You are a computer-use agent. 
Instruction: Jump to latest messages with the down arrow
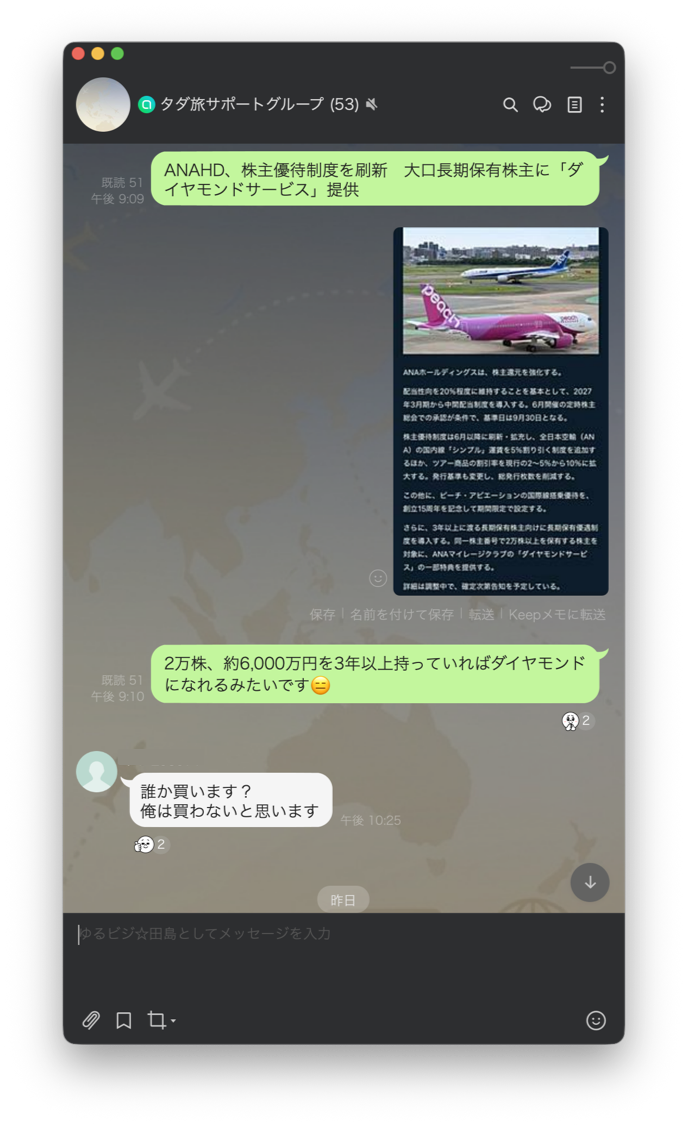(590, 882)
